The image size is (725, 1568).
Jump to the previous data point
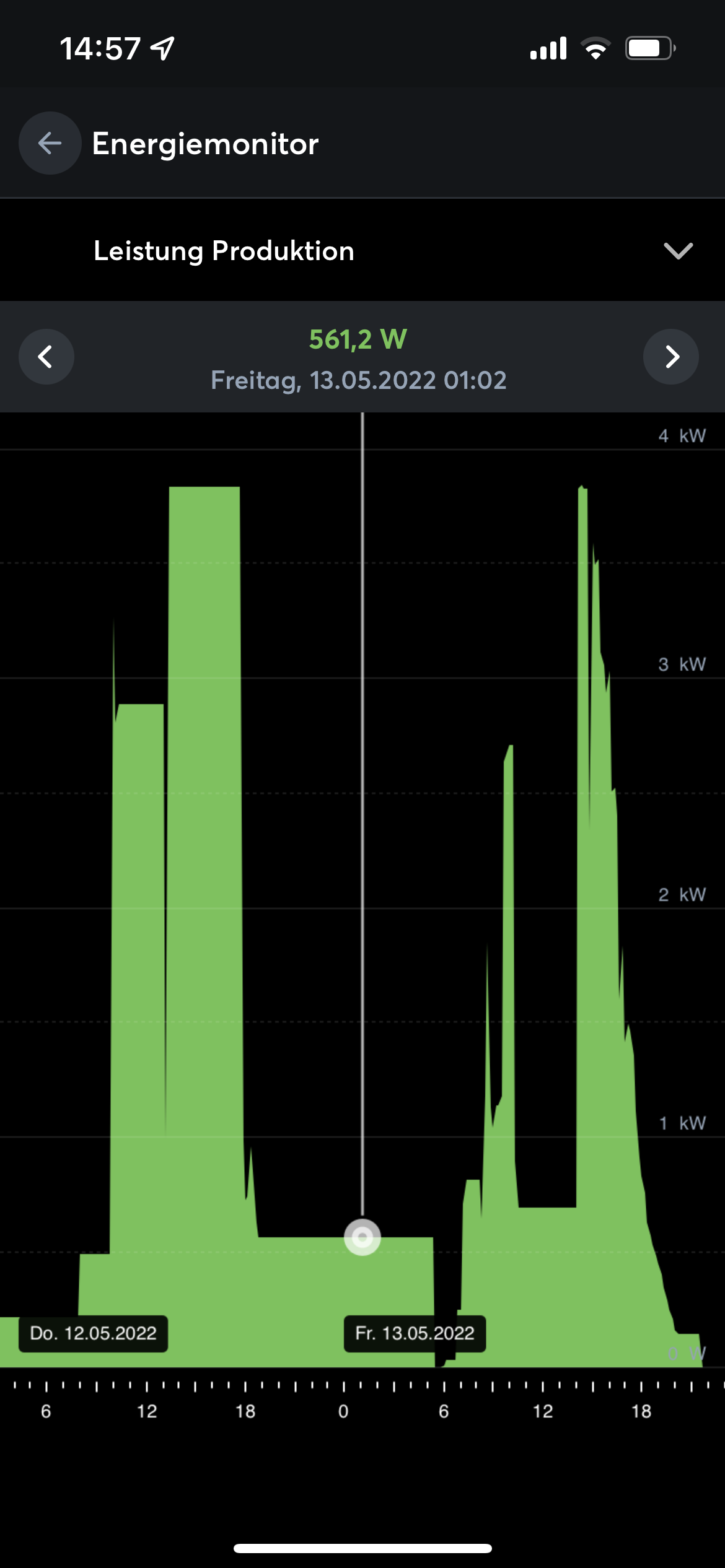(x=46, y=357)
